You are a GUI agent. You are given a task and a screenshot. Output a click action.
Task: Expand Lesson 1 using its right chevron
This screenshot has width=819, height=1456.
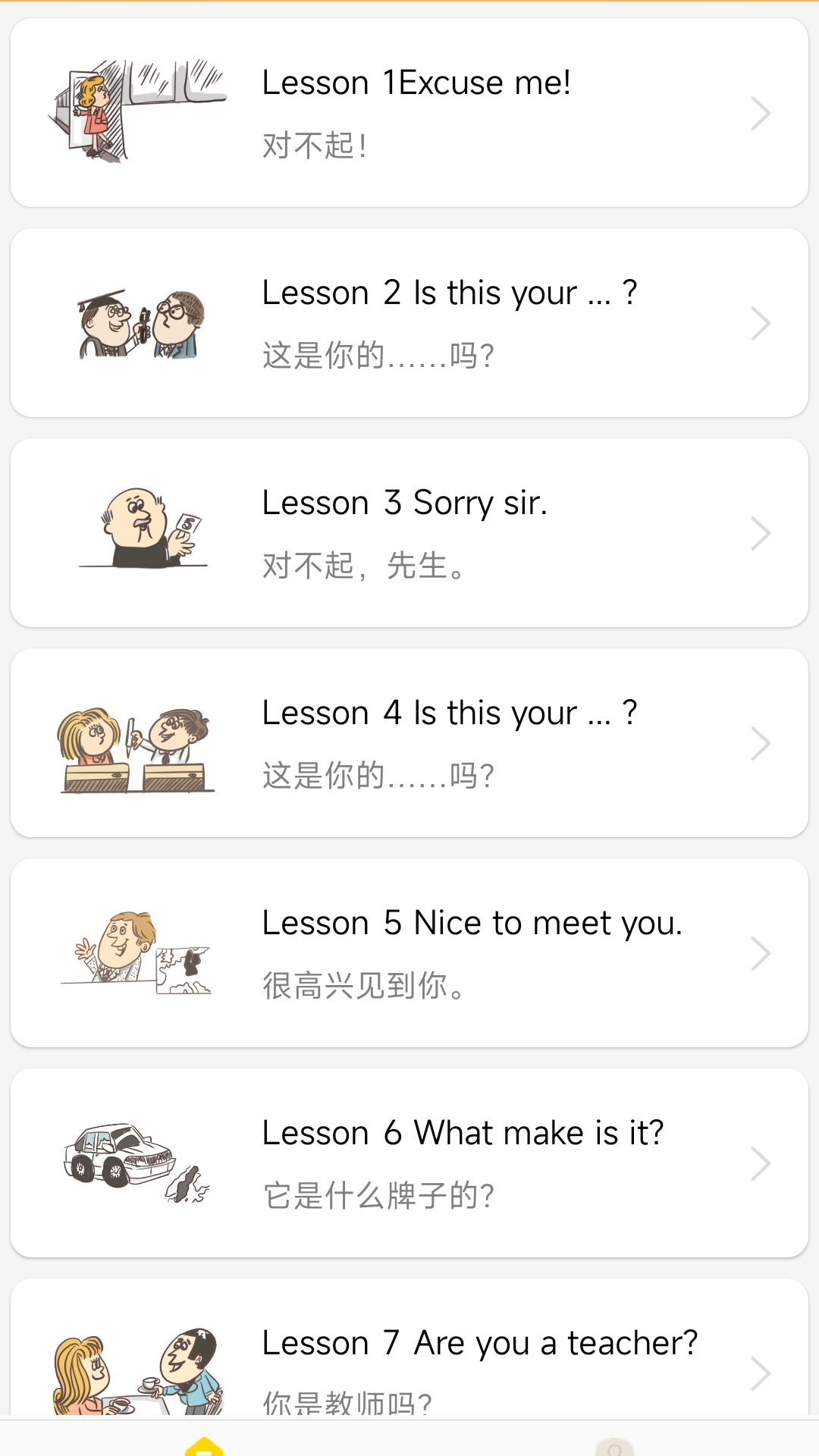pyautogui.click(x=761, y=111)
